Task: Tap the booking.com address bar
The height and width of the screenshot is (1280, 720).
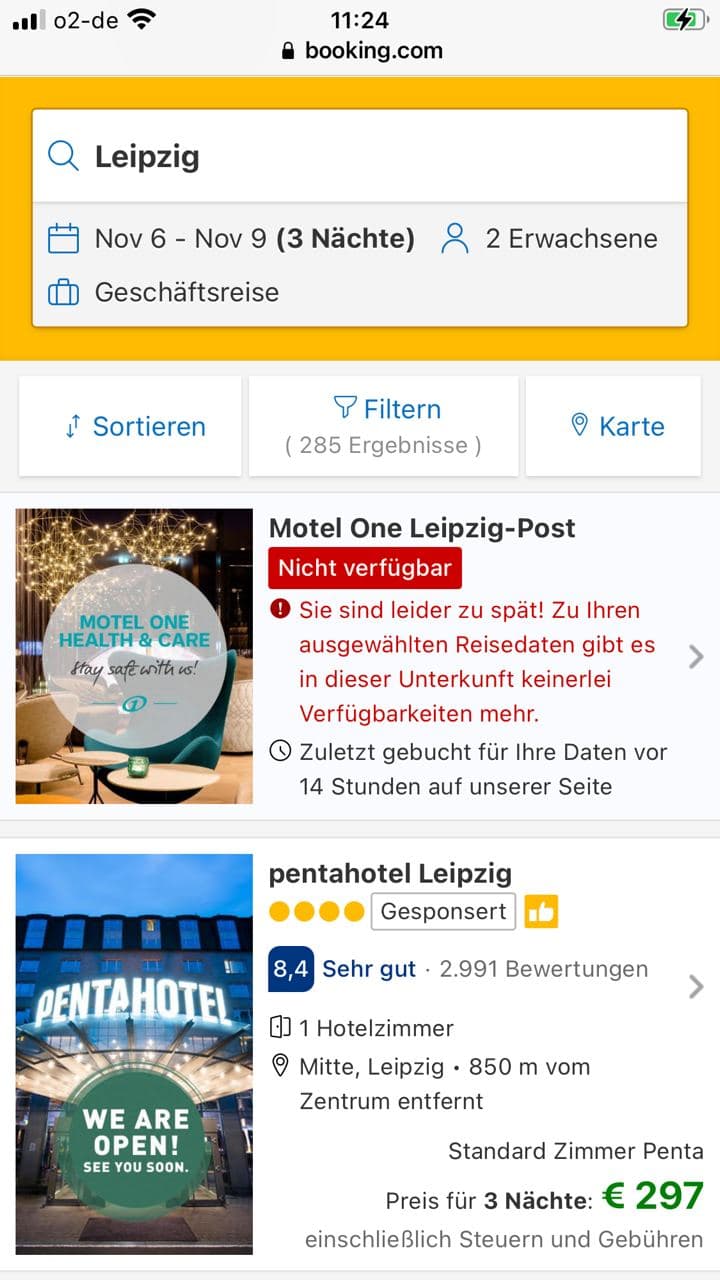Action: coord(362,51)
